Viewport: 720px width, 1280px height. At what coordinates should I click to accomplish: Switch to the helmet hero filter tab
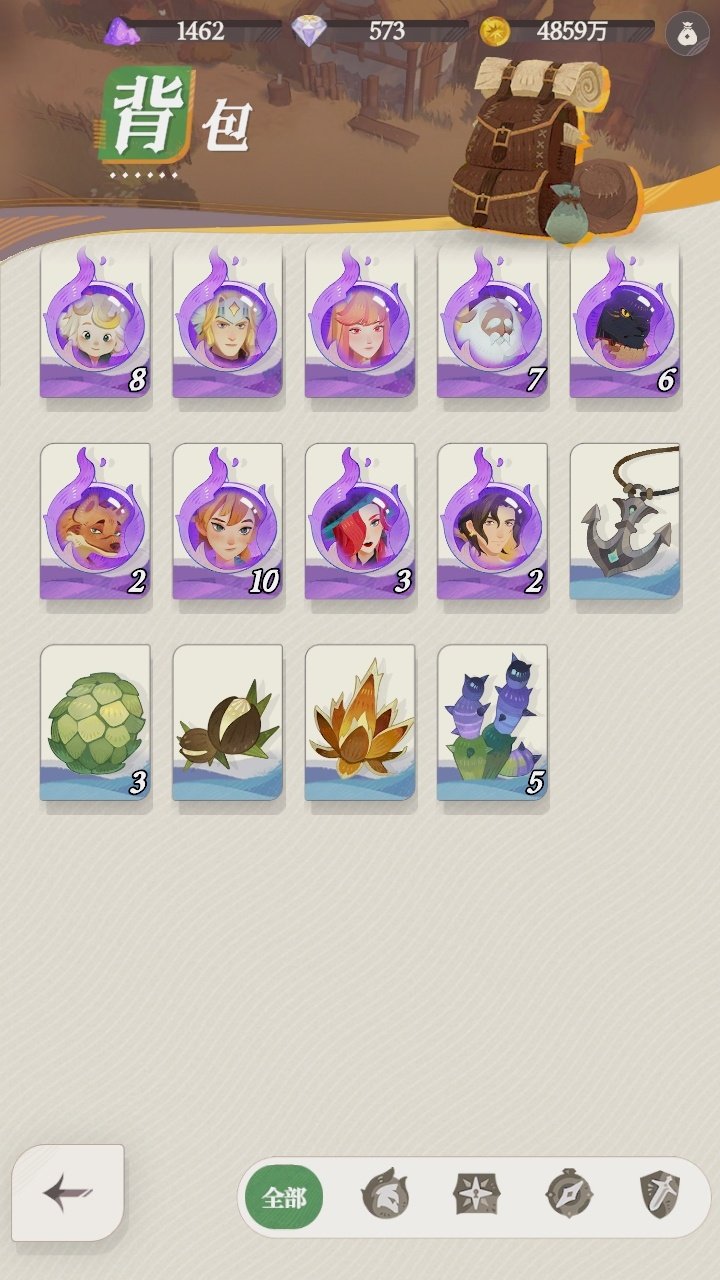point(384,1195)
